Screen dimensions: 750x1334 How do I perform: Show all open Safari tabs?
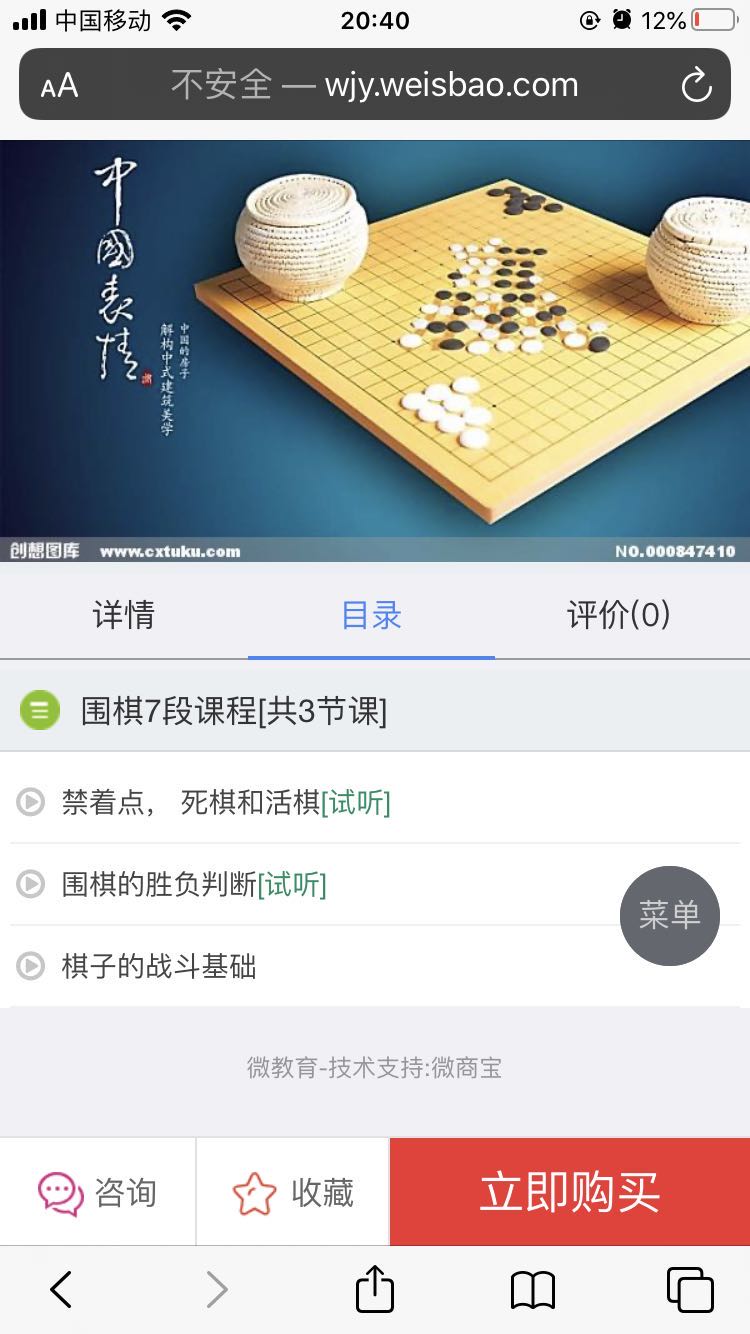pyautogui.click(x=689, y=1289)
